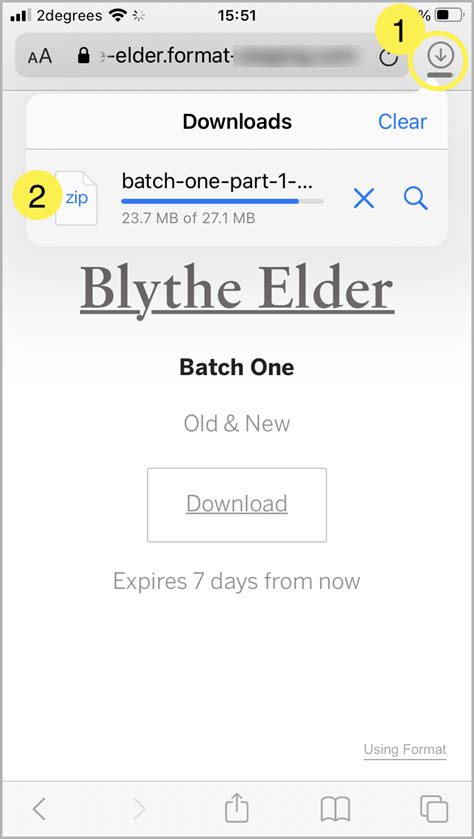Screen dimensions: 474x839
Task: Tap the AA reader options button
Action: pyautogui.click(x=40, y=56)
